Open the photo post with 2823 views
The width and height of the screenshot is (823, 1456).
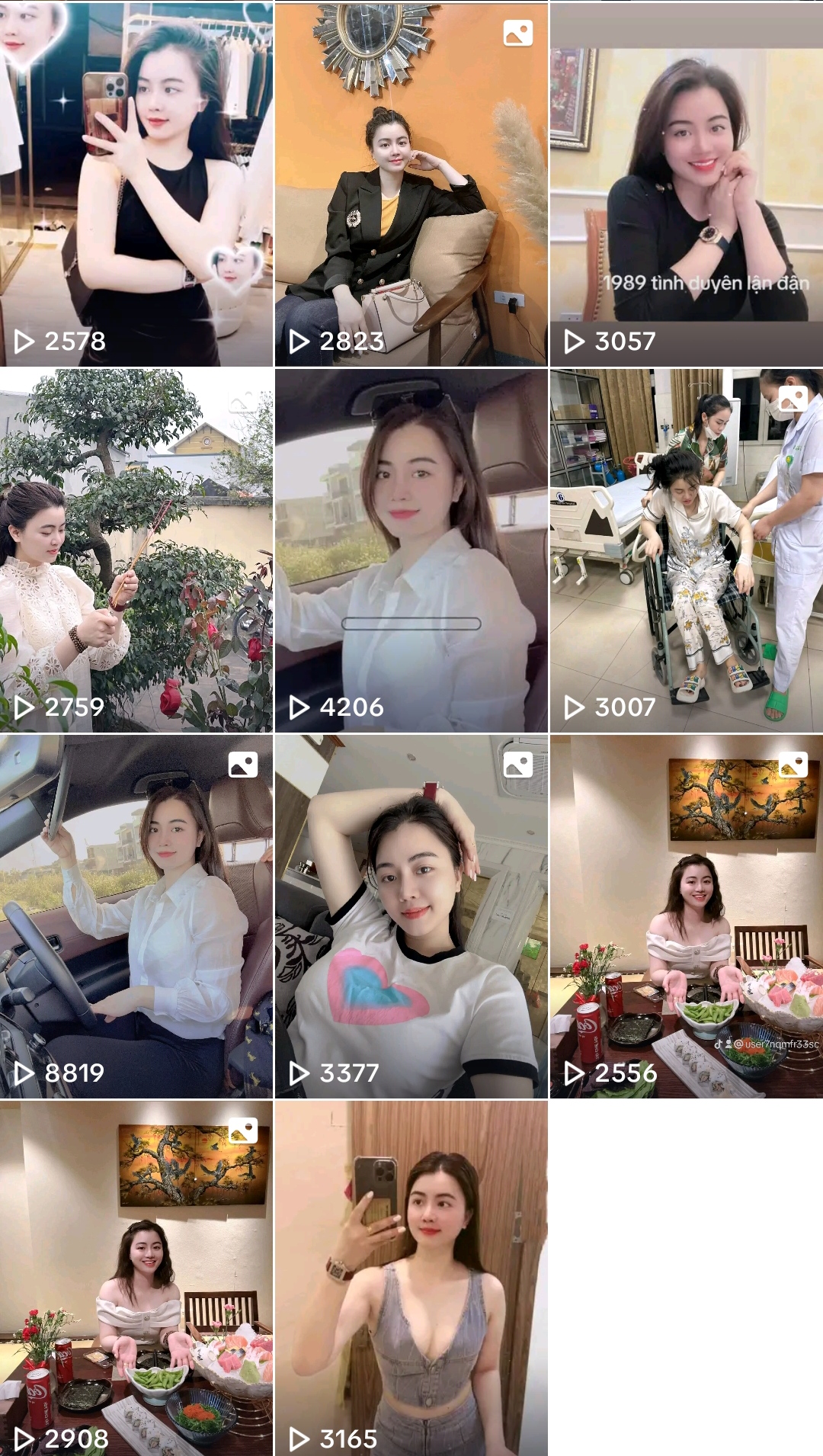click(x=411, y=184)
